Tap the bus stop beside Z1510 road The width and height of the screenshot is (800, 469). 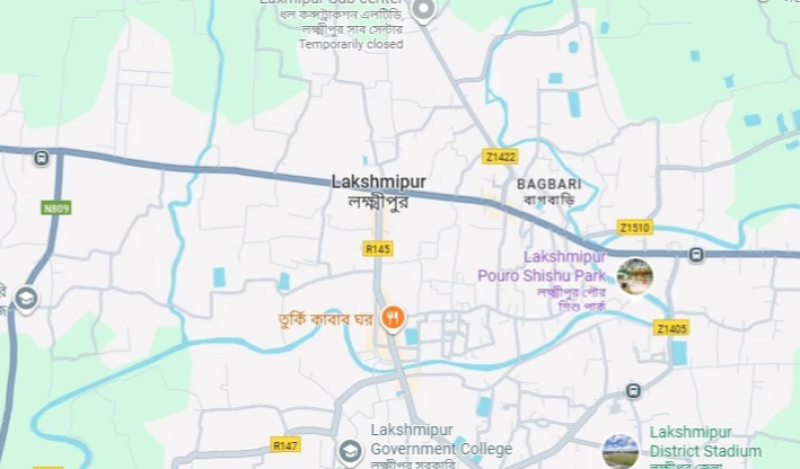click(696, 255)
